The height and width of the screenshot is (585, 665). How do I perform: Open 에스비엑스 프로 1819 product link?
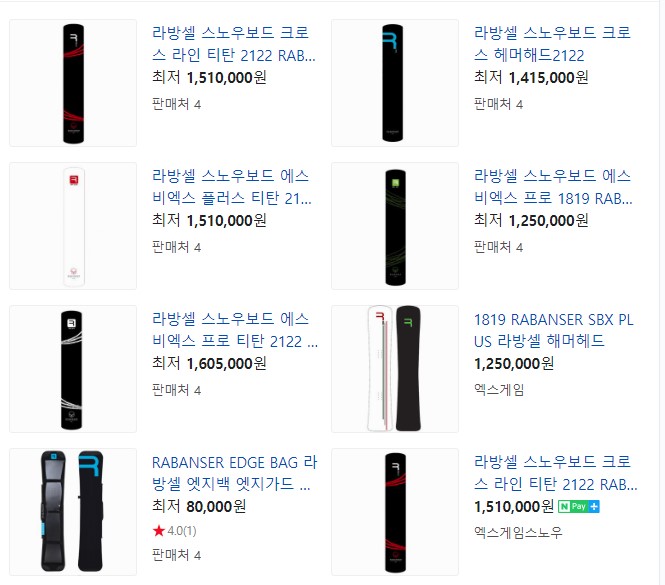point(552,186)
